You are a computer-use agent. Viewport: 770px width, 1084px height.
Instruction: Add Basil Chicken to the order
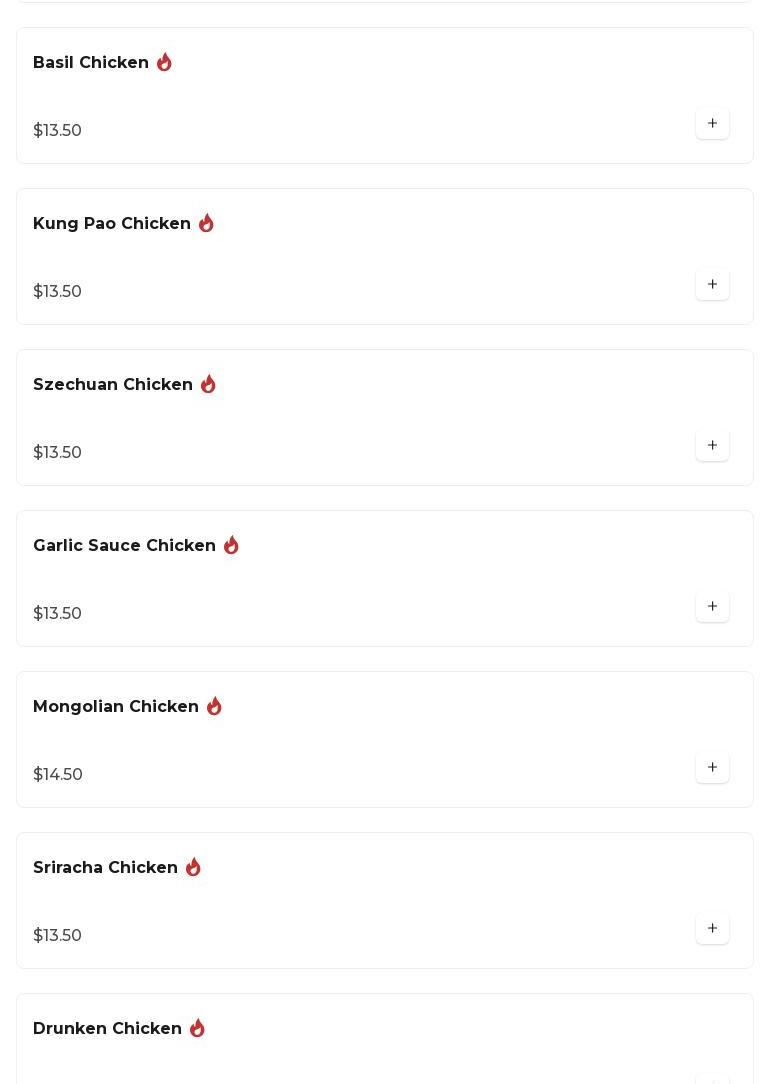[x=712, y=124]
